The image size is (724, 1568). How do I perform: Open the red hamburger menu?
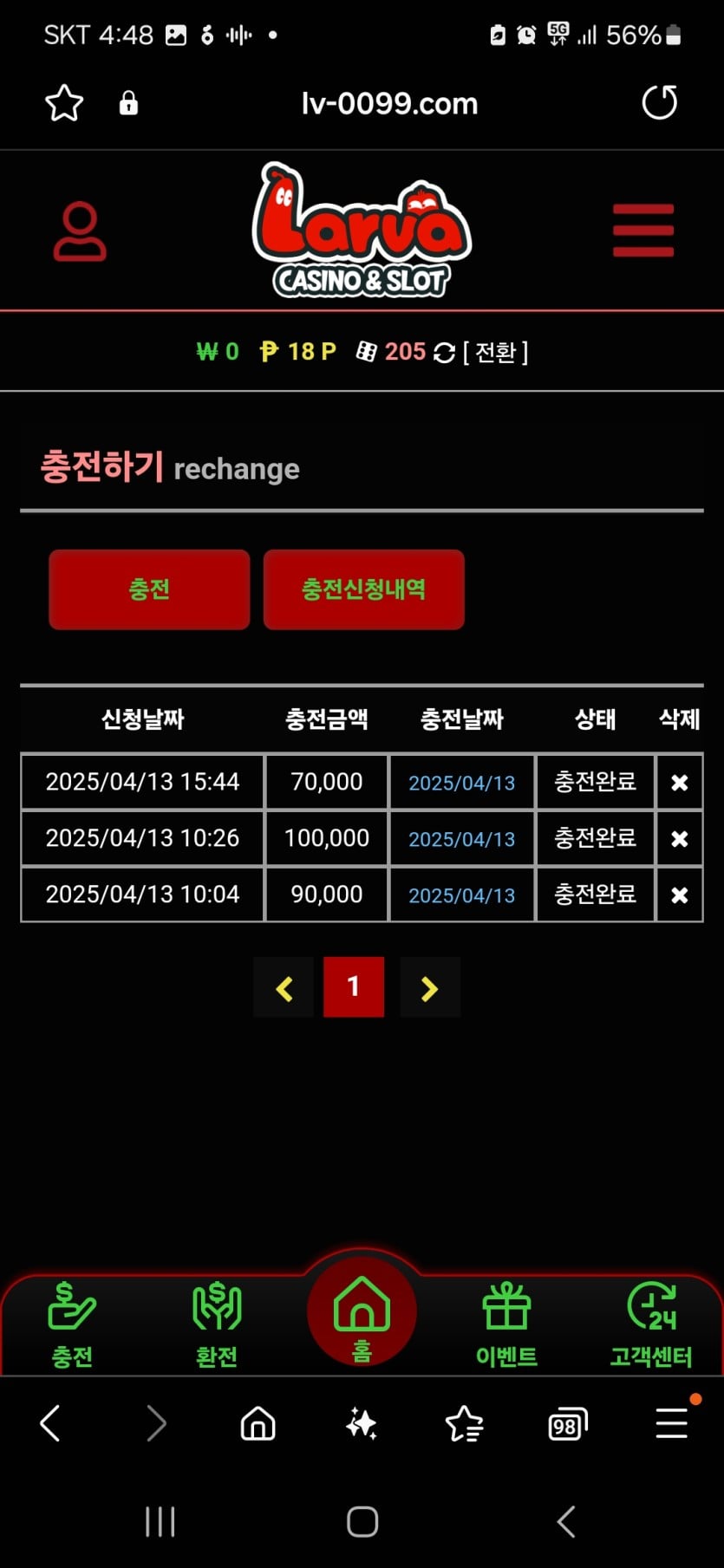(642, 231)
